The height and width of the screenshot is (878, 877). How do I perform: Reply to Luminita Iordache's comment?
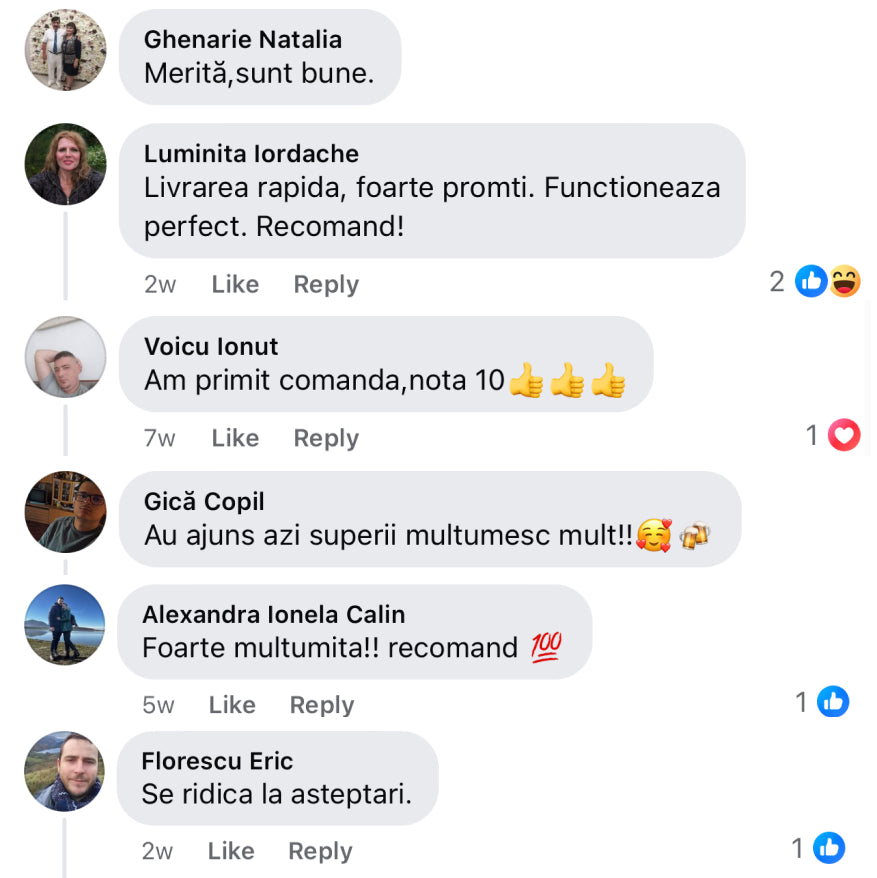pyautogui.click(x=325, y=284)
